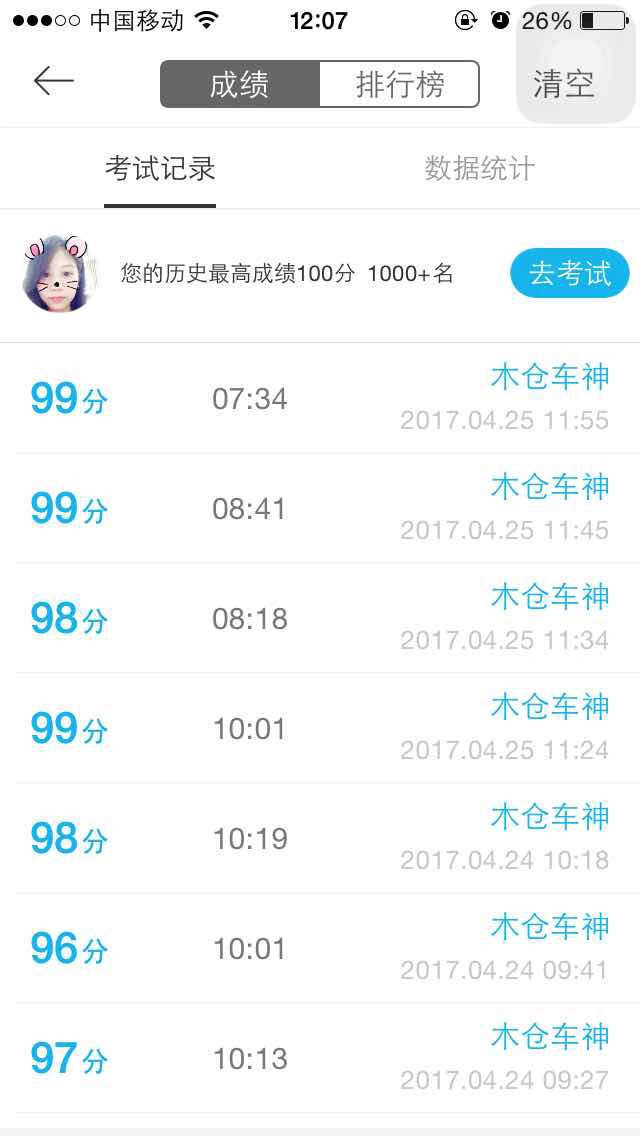Screen dimensions: 640x1136
Task: Tap 清空 to clear records
Action: 565,84
